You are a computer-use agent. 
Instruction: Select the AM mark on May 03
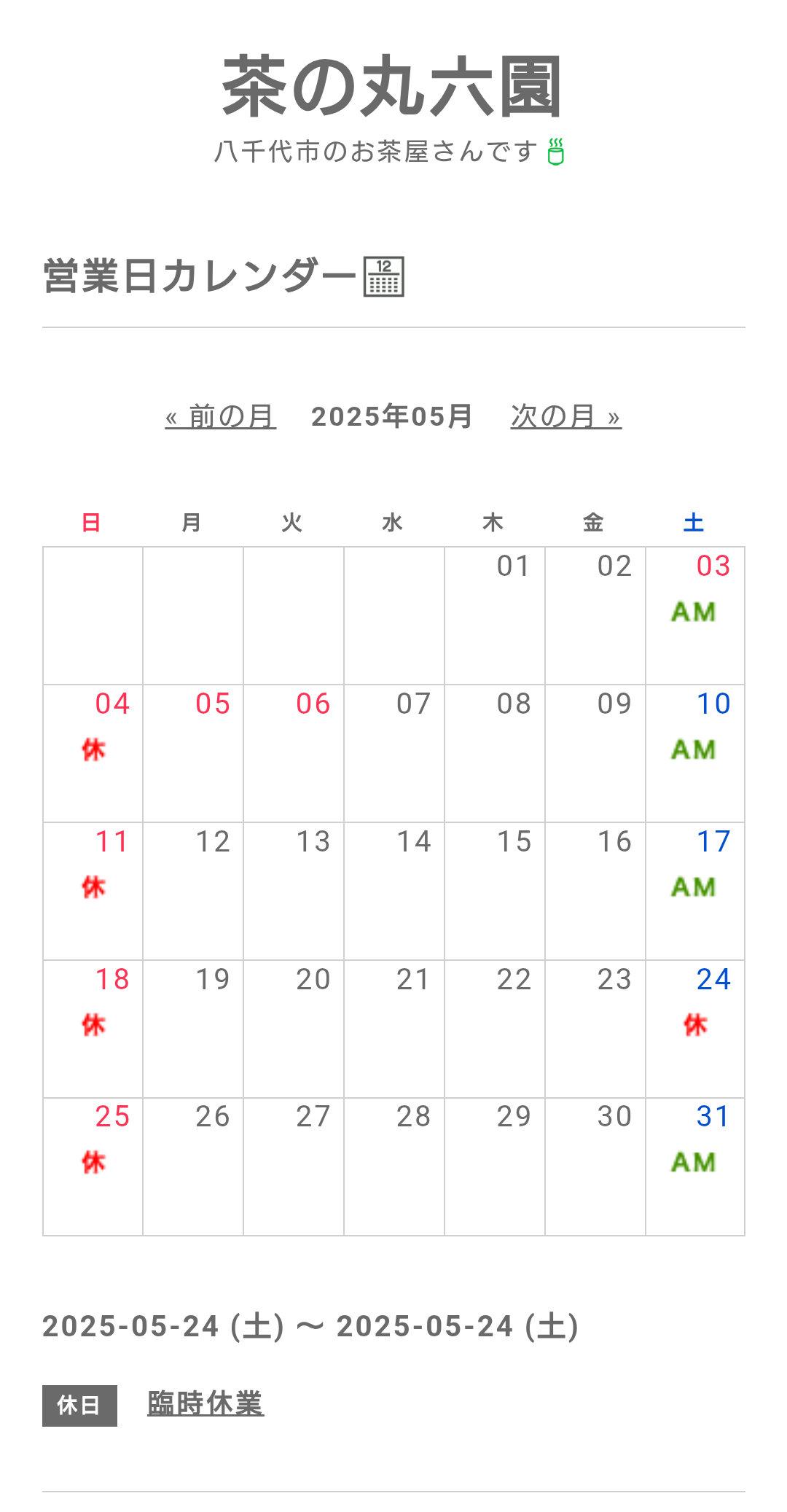click(x=693, y=612)
